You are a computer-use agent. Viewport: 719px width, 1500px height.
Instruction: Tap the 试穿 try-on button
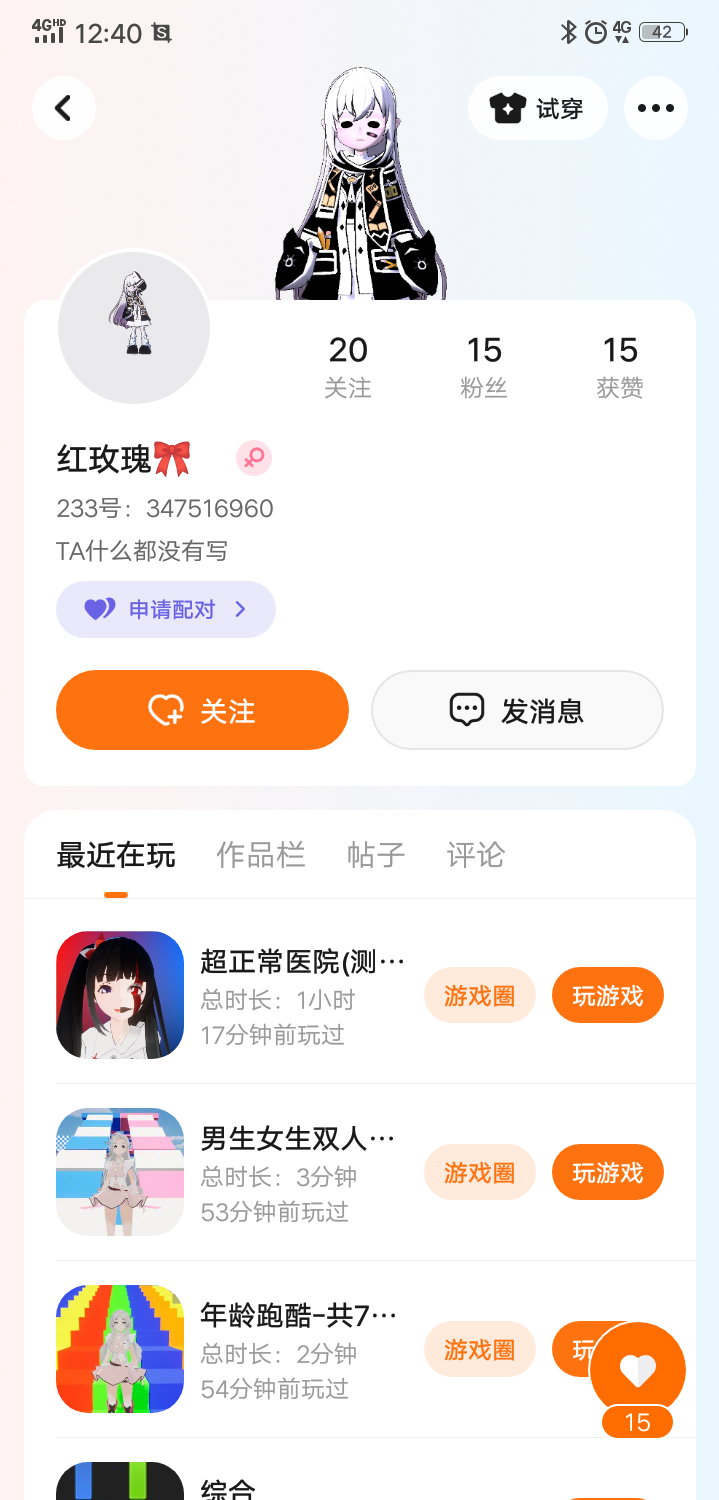coord(537,108)
